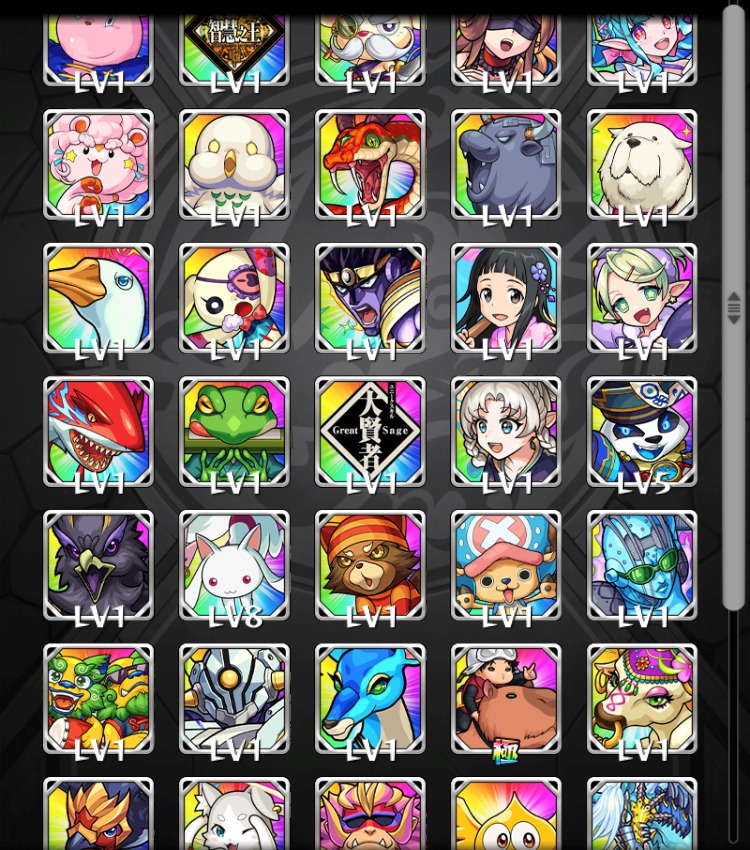Viewport: 750px width, 850px height.
Task: Pick the gray rhino monster
Action: click(x=506, y=164)
